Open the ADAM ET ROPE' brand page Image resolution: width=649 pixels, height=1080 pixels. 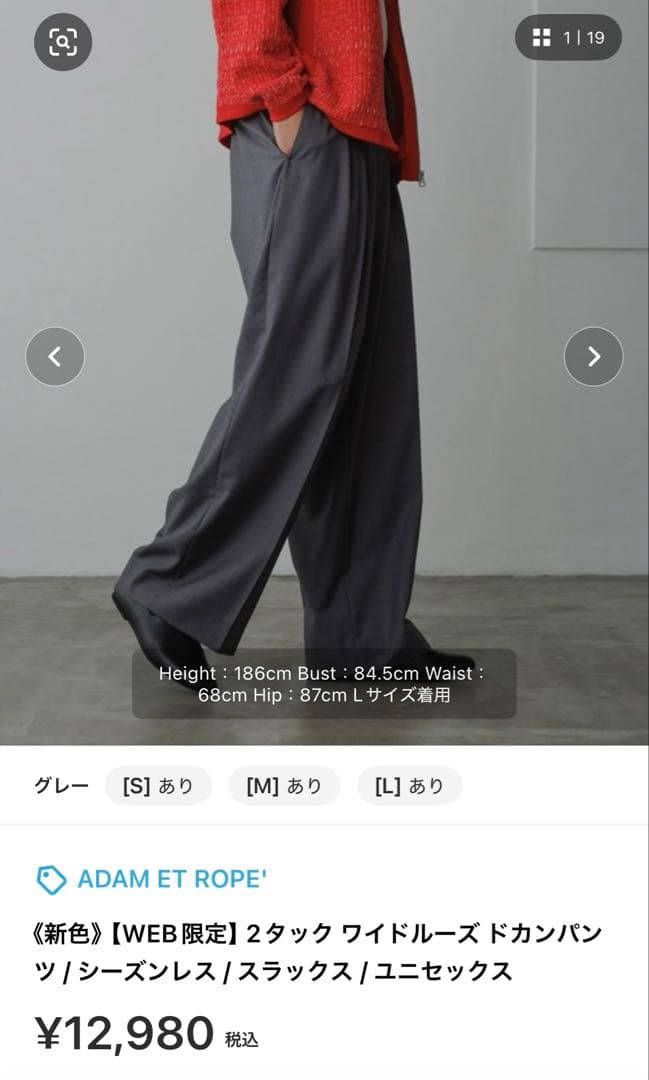pyautogui.click(x=172, y=880)
